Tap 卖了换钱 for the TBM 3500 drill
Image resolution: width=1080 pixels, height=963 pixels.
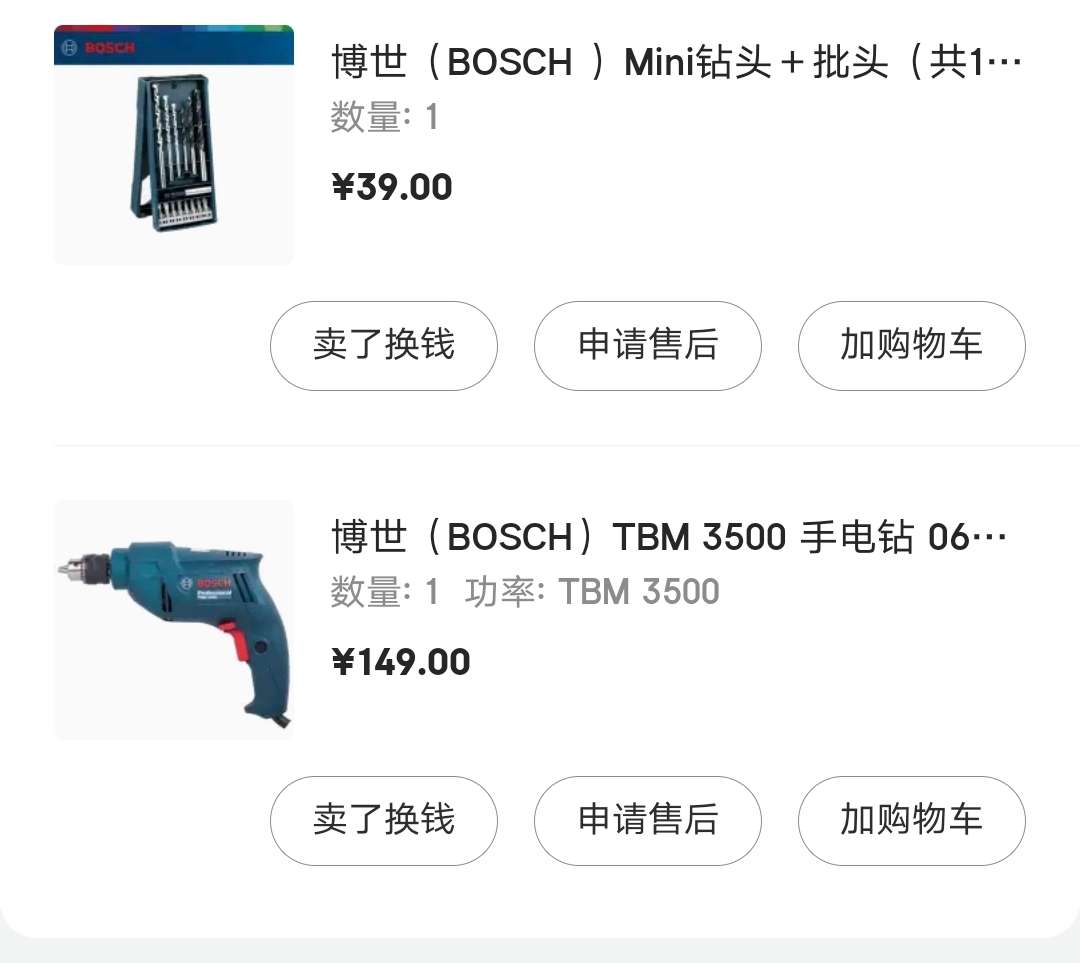(383, 821)
